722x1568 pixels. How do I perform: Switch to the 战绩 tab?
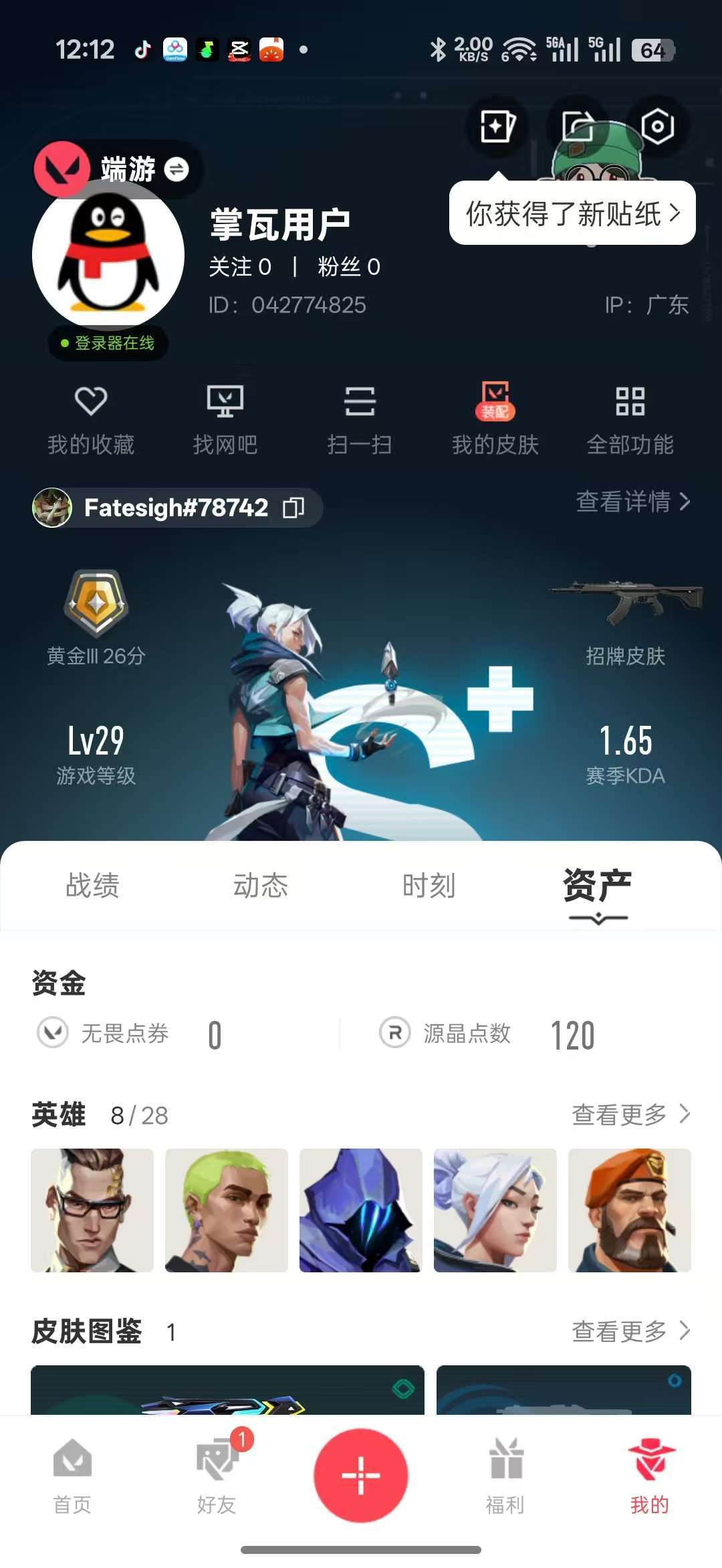(x=92, y=886)
